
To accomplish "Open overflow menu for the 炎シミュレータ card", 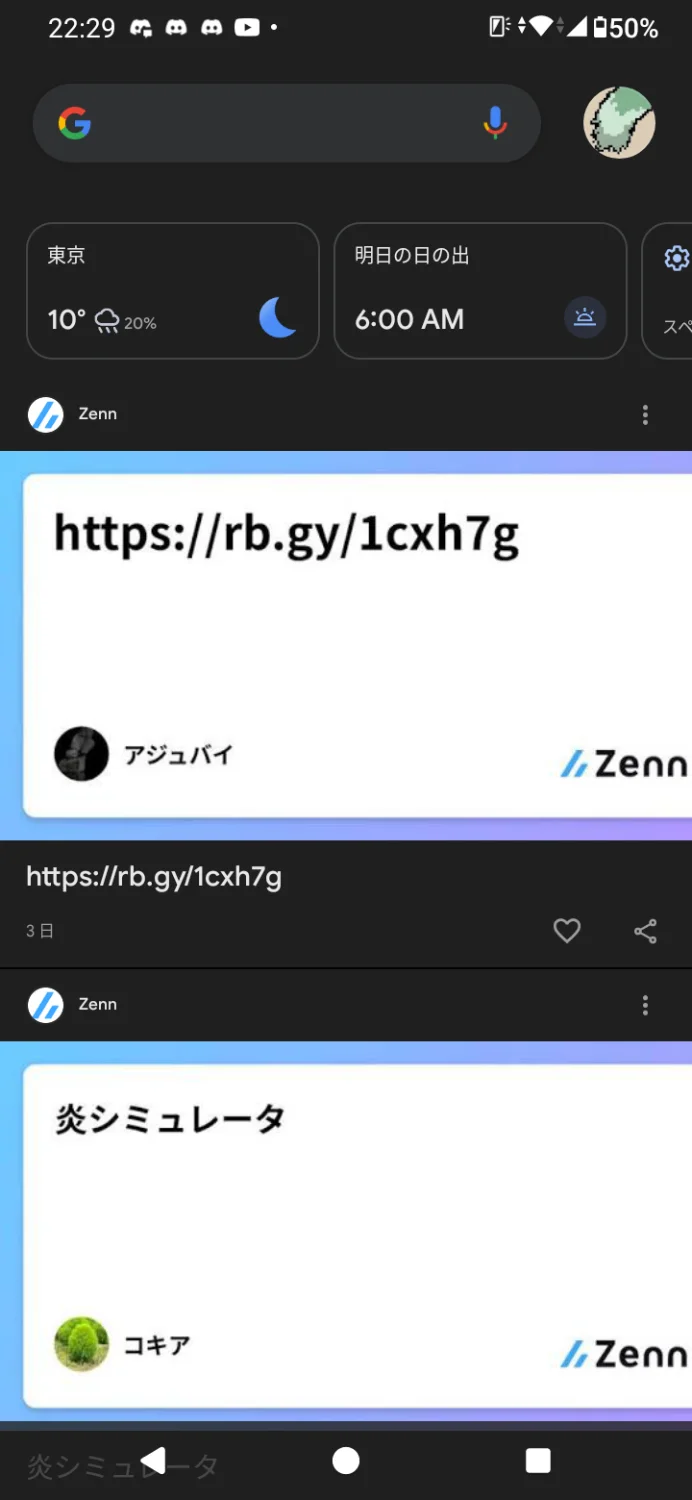I will pyautogui.click(x=645, y=1005).
